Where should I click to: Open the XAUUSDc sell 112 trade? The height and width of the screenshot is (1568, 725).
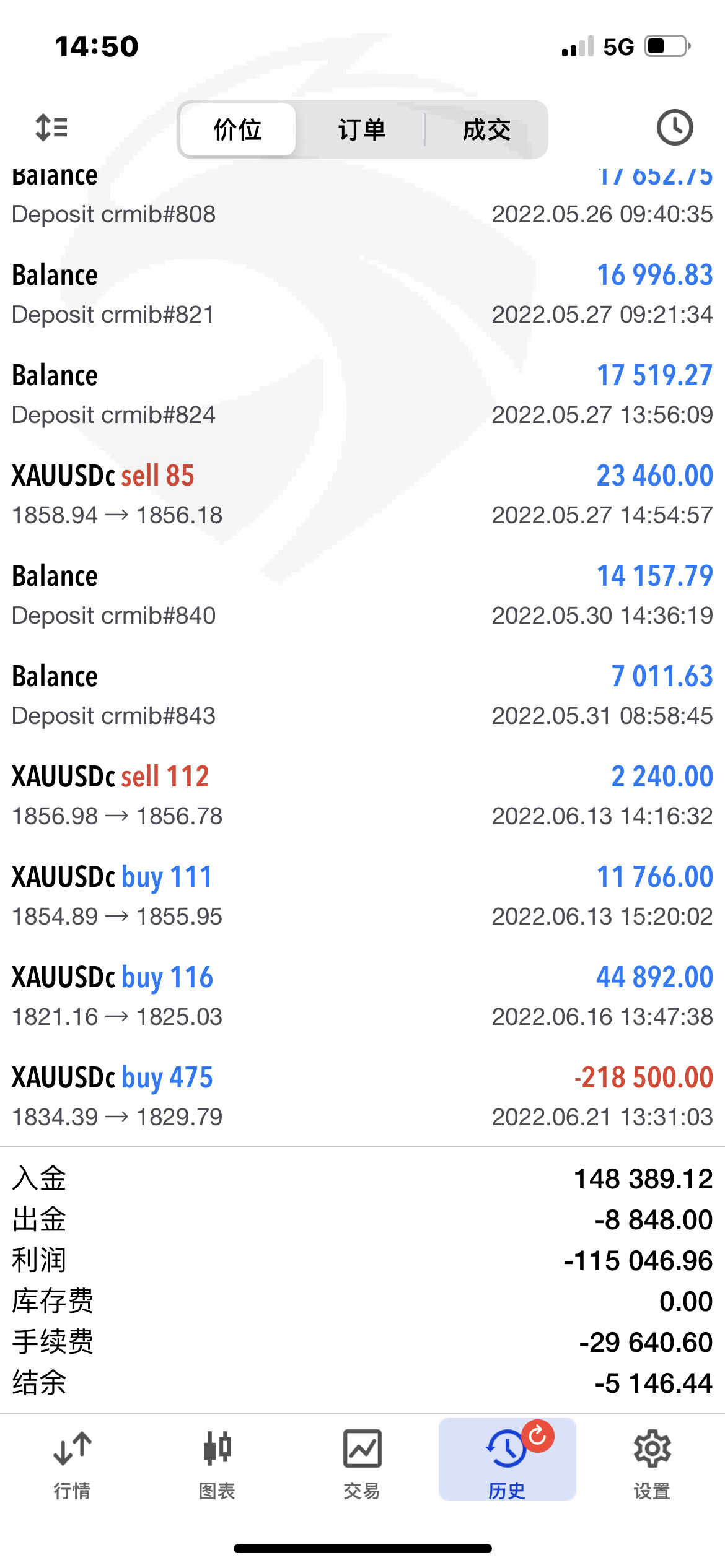click(362, 795)
